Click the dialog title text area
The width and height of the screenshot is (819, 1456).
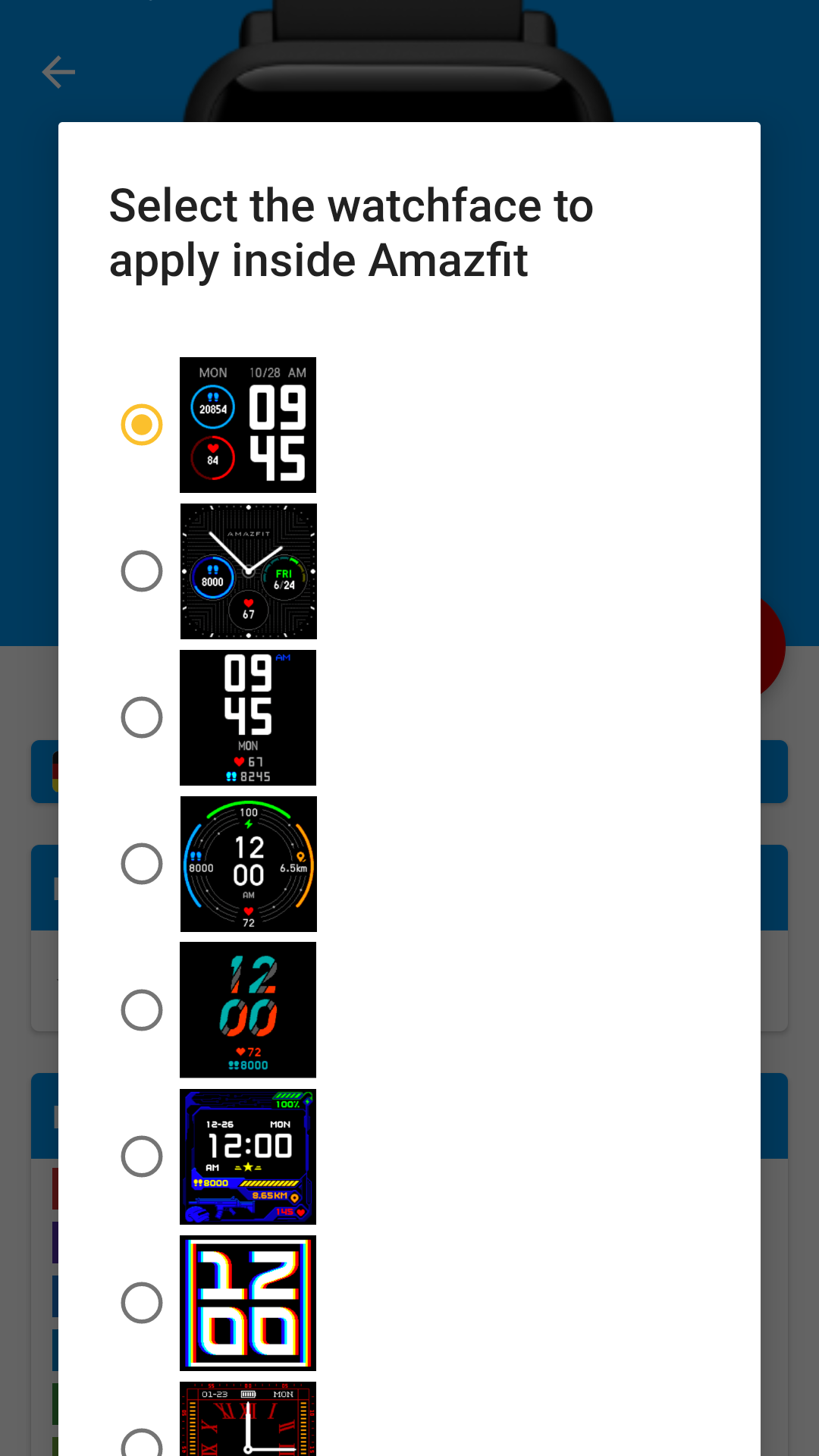click(351, 231)
